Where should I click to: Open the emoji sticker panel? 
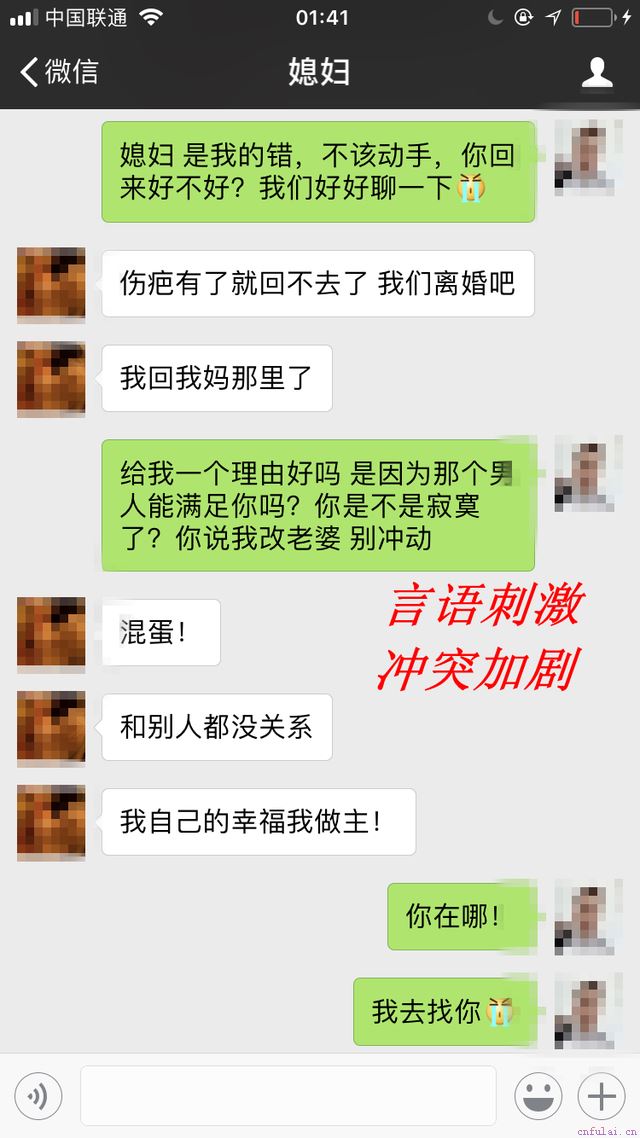(538, 1097)
